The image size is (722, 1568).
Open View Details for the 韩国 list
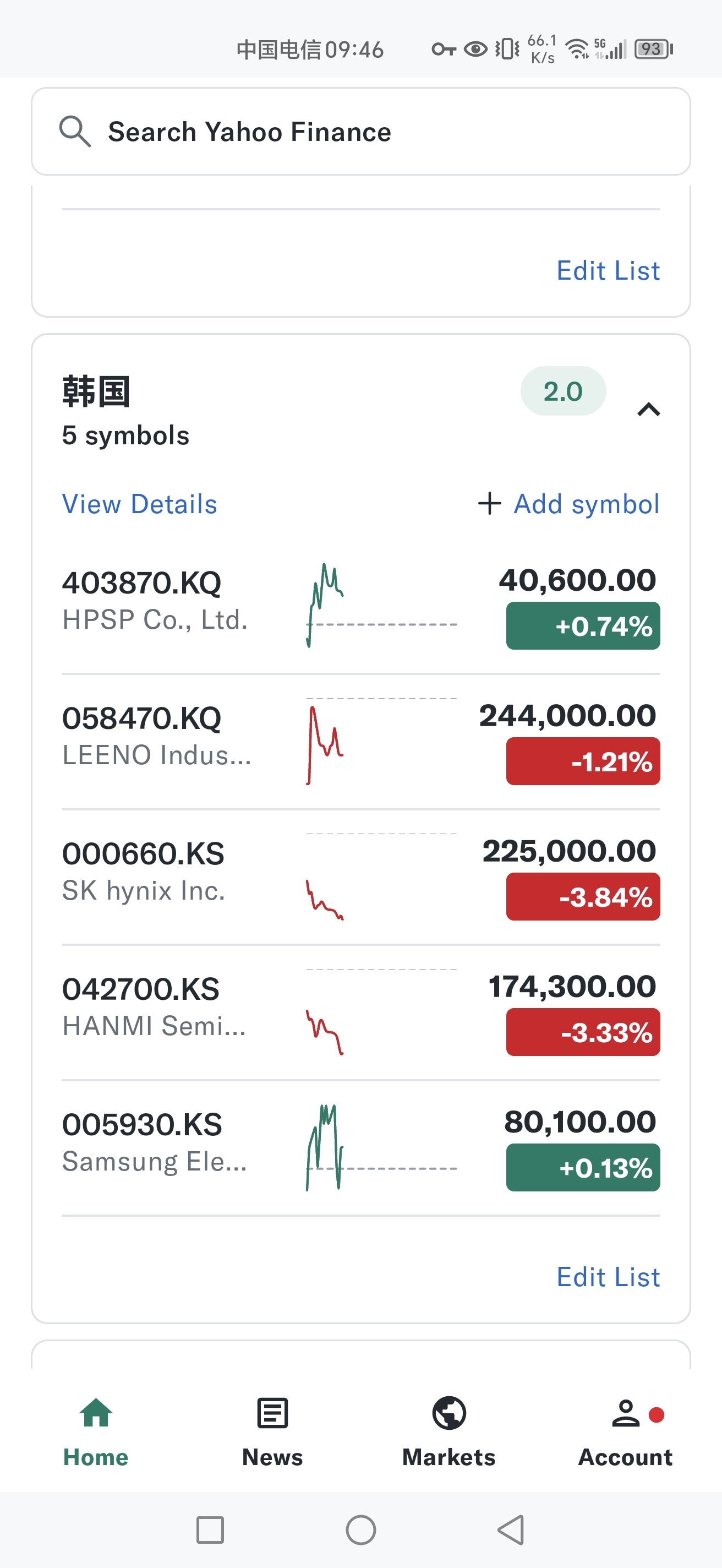point(139,503)
